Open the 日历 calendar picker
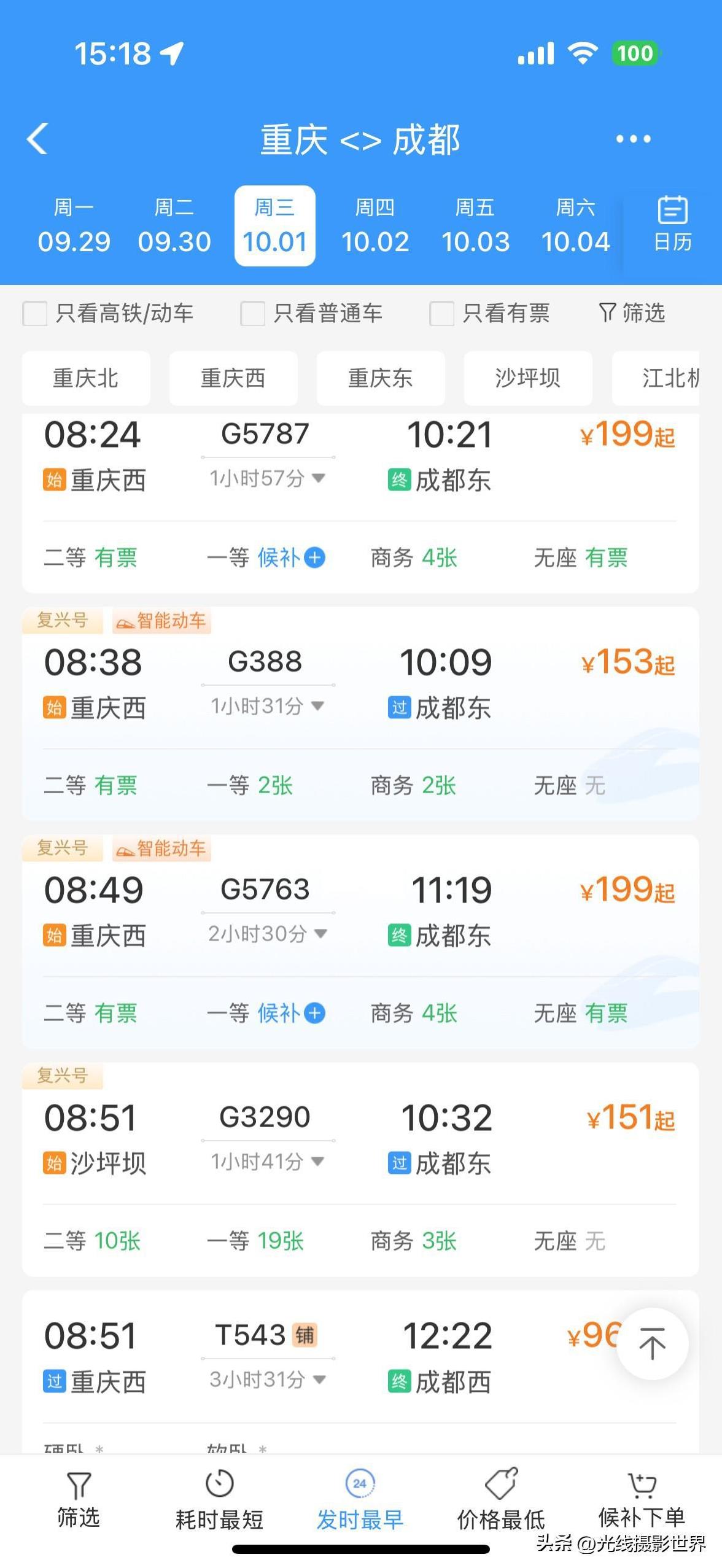 click(x=672, y=225)
